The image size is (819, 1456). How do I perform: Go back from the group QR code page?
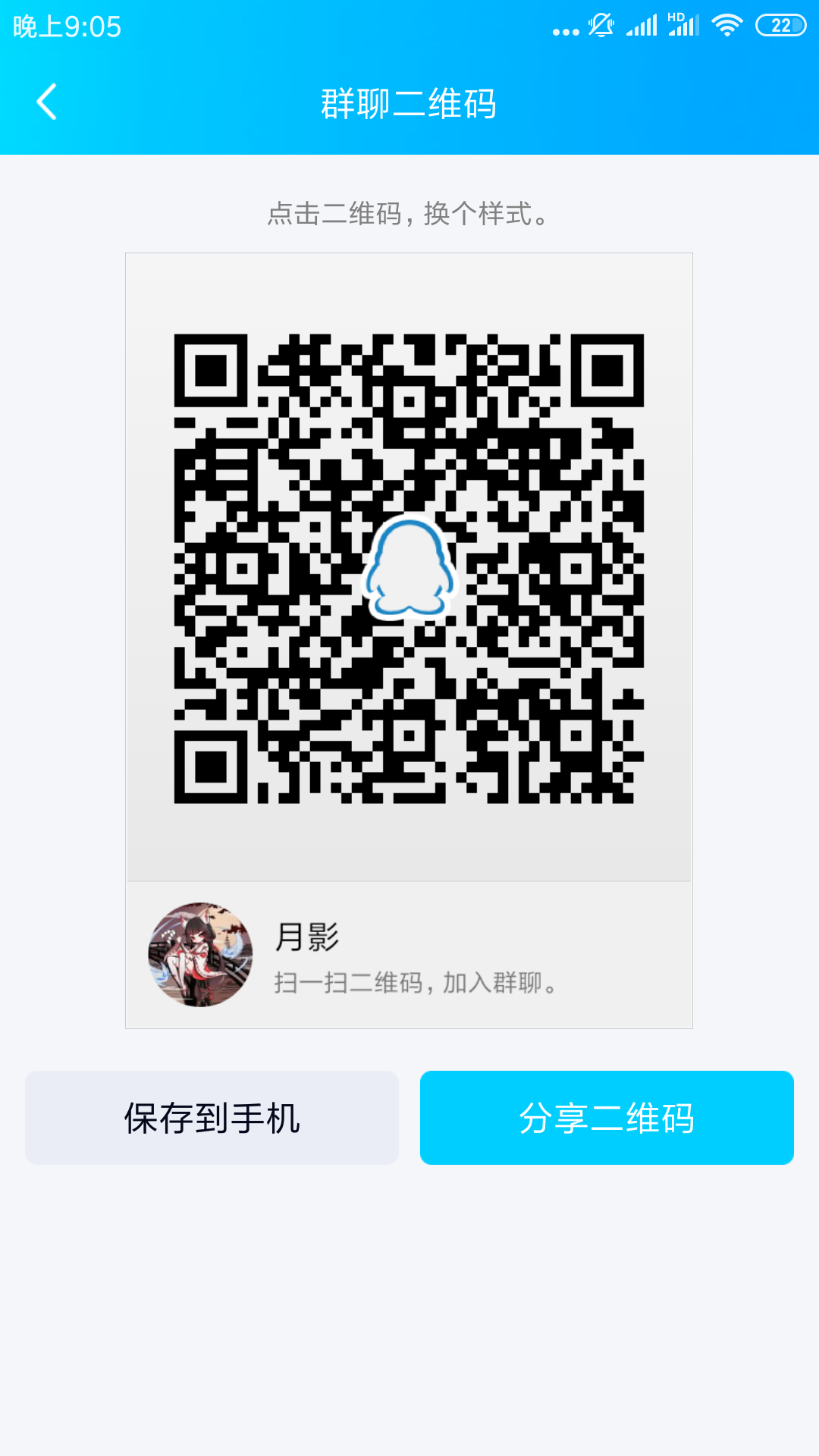[x=47, y=102]
